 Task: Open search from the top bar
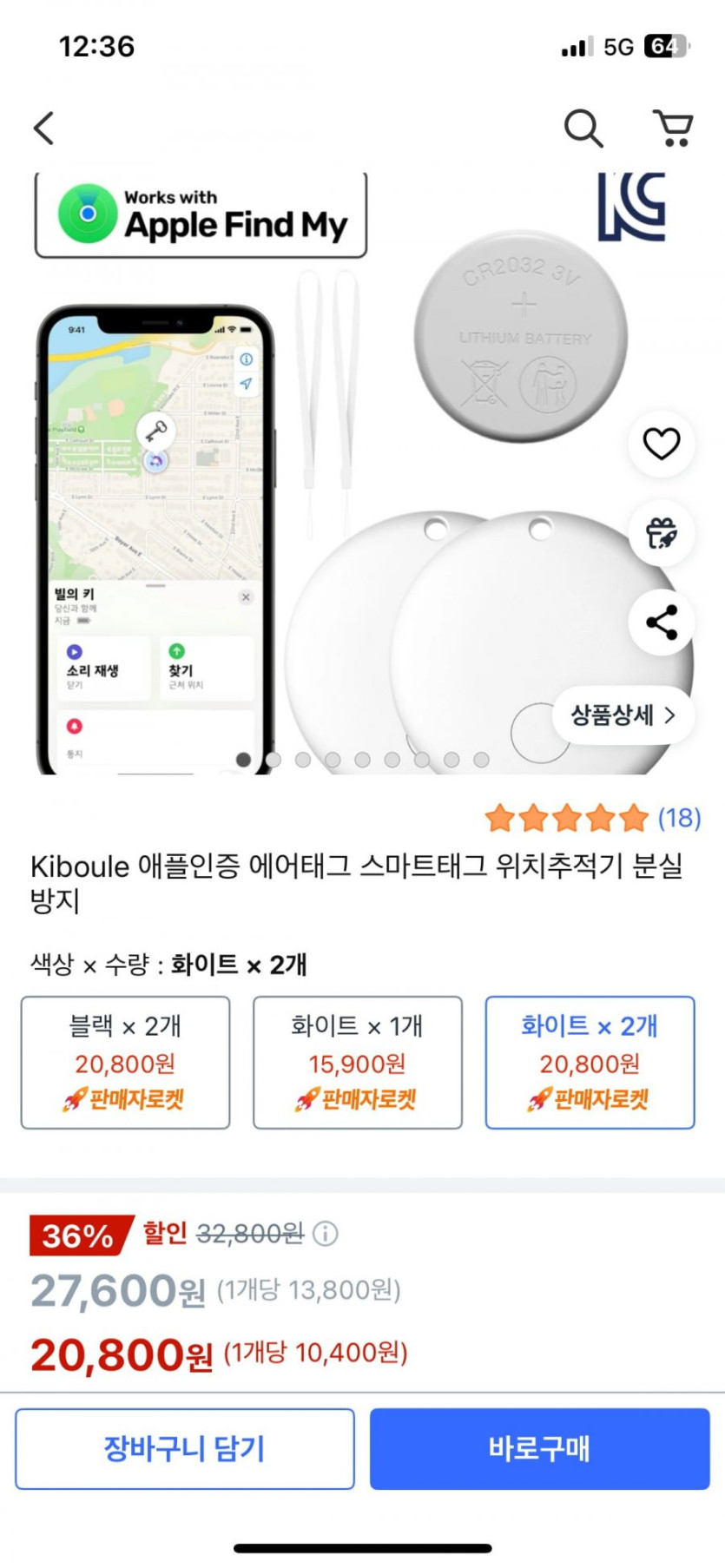point(583,128)
